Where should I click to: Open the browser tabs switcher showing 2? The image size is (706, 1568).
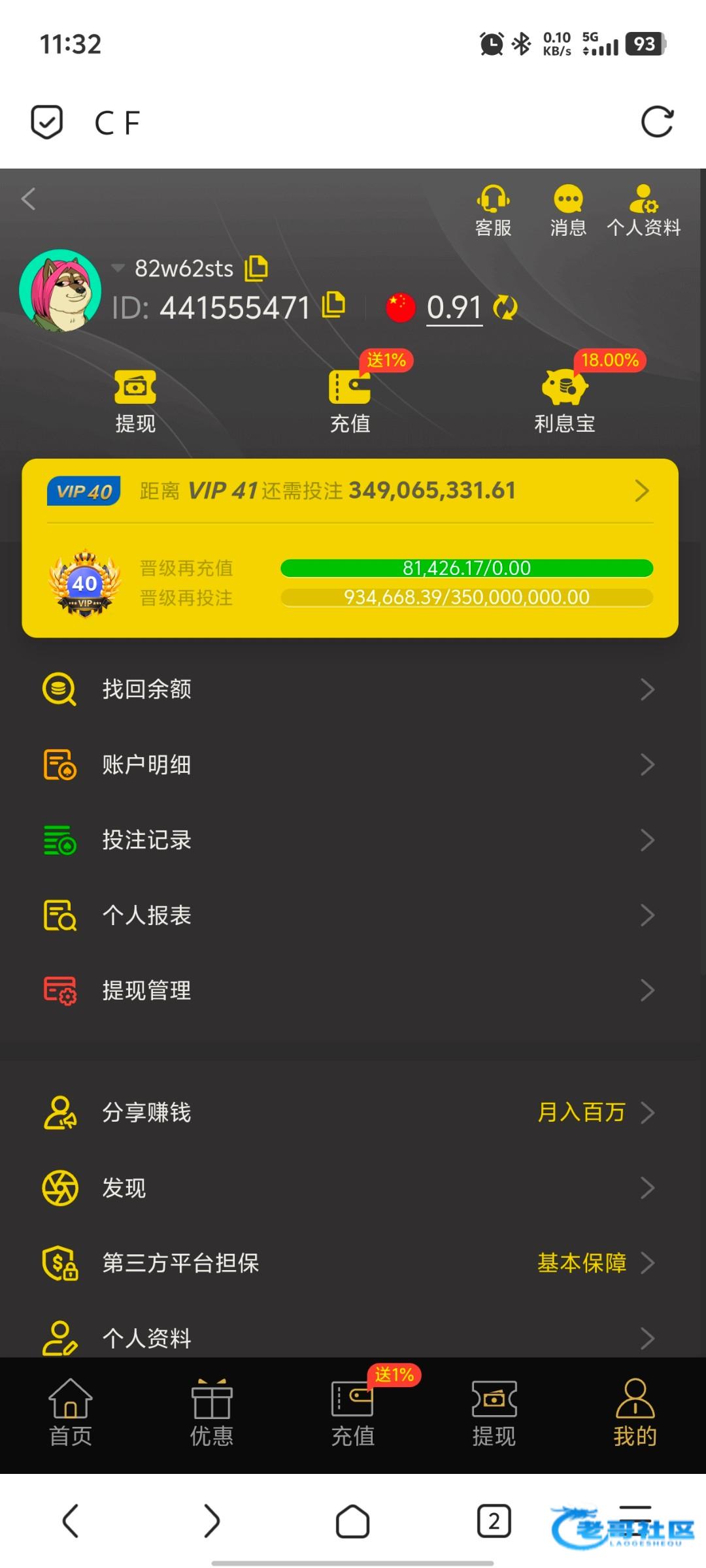click(494, 1521)
